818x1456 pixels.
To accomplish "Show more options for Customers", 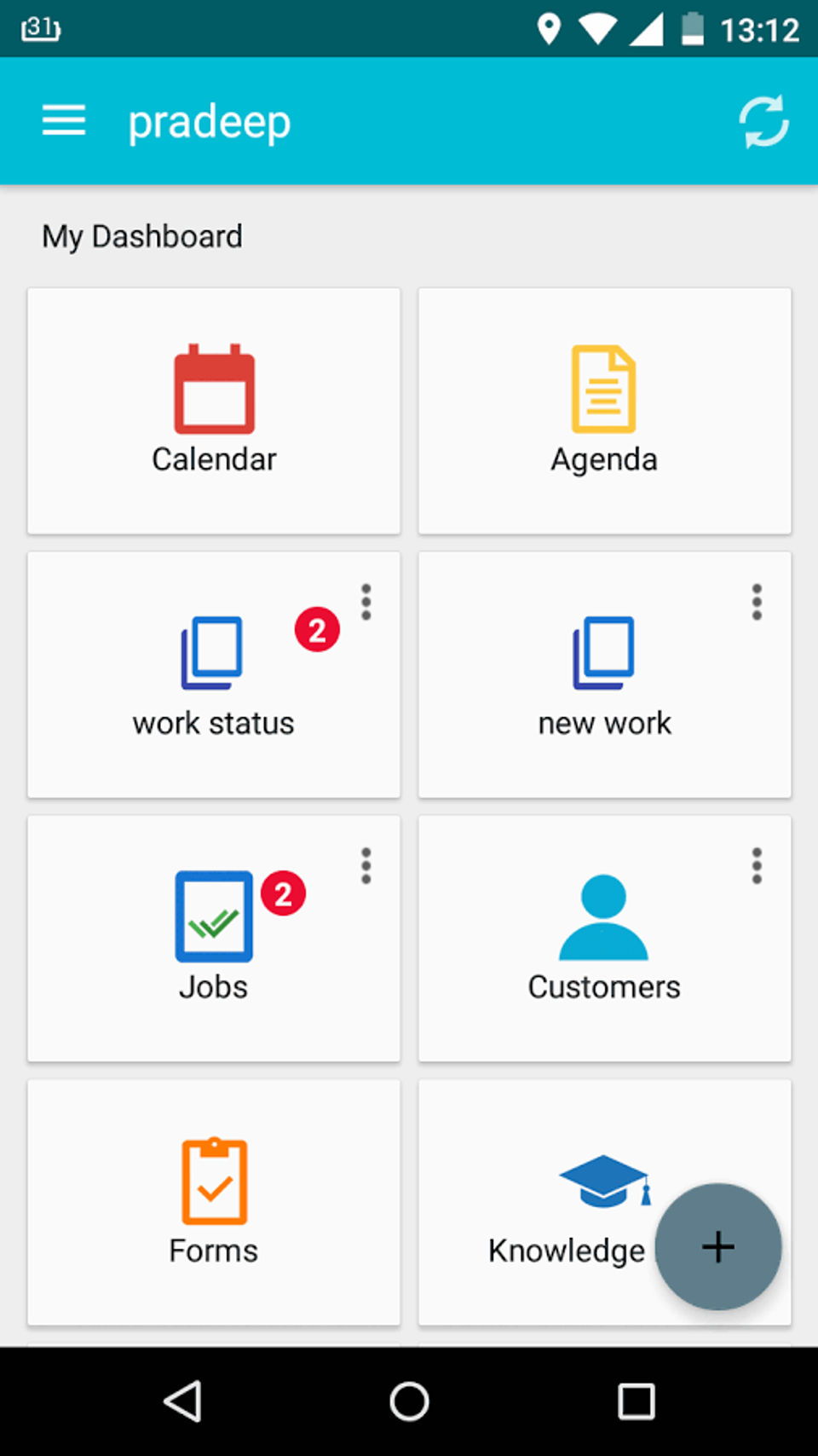I will tap(757, 866).
